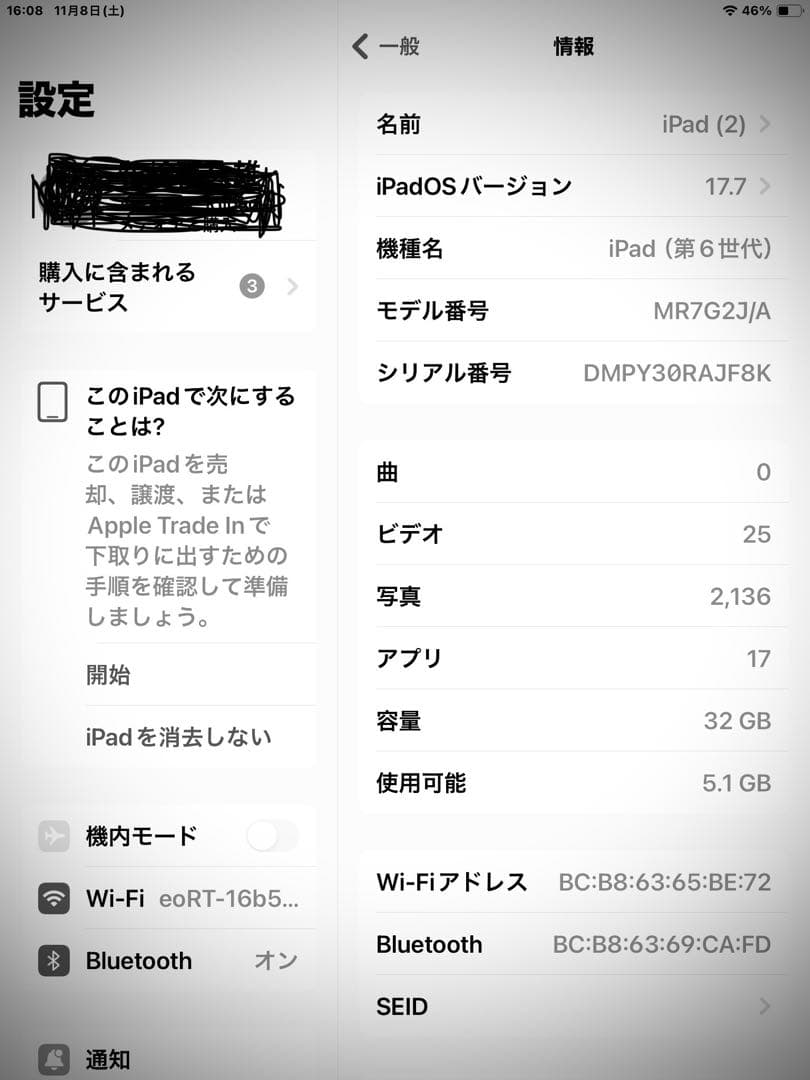
Task: Select the Airplane mode icon in sidebar
Action: coord(54,836)
